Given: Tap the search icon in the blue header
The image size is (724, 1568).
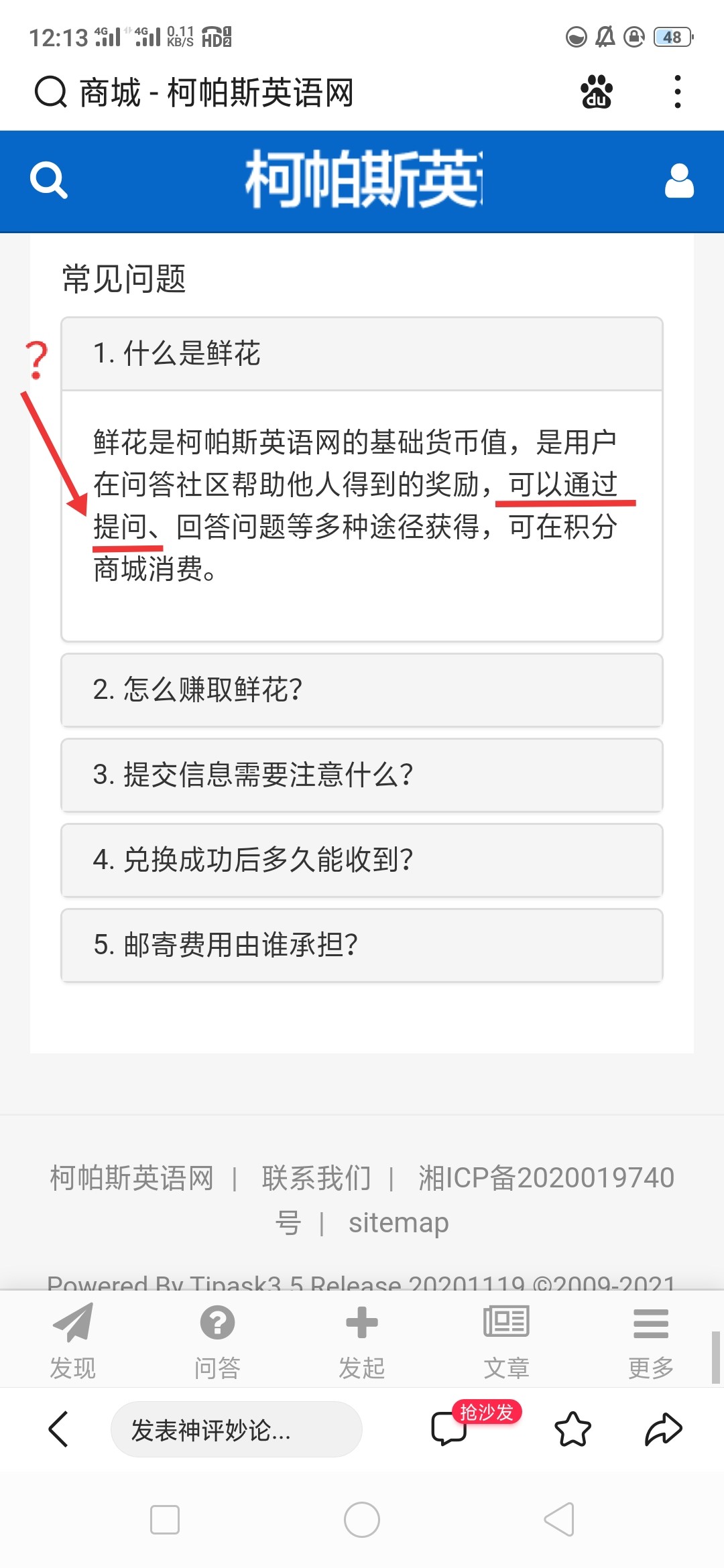Looking at the screenshot, I should 49,180.
